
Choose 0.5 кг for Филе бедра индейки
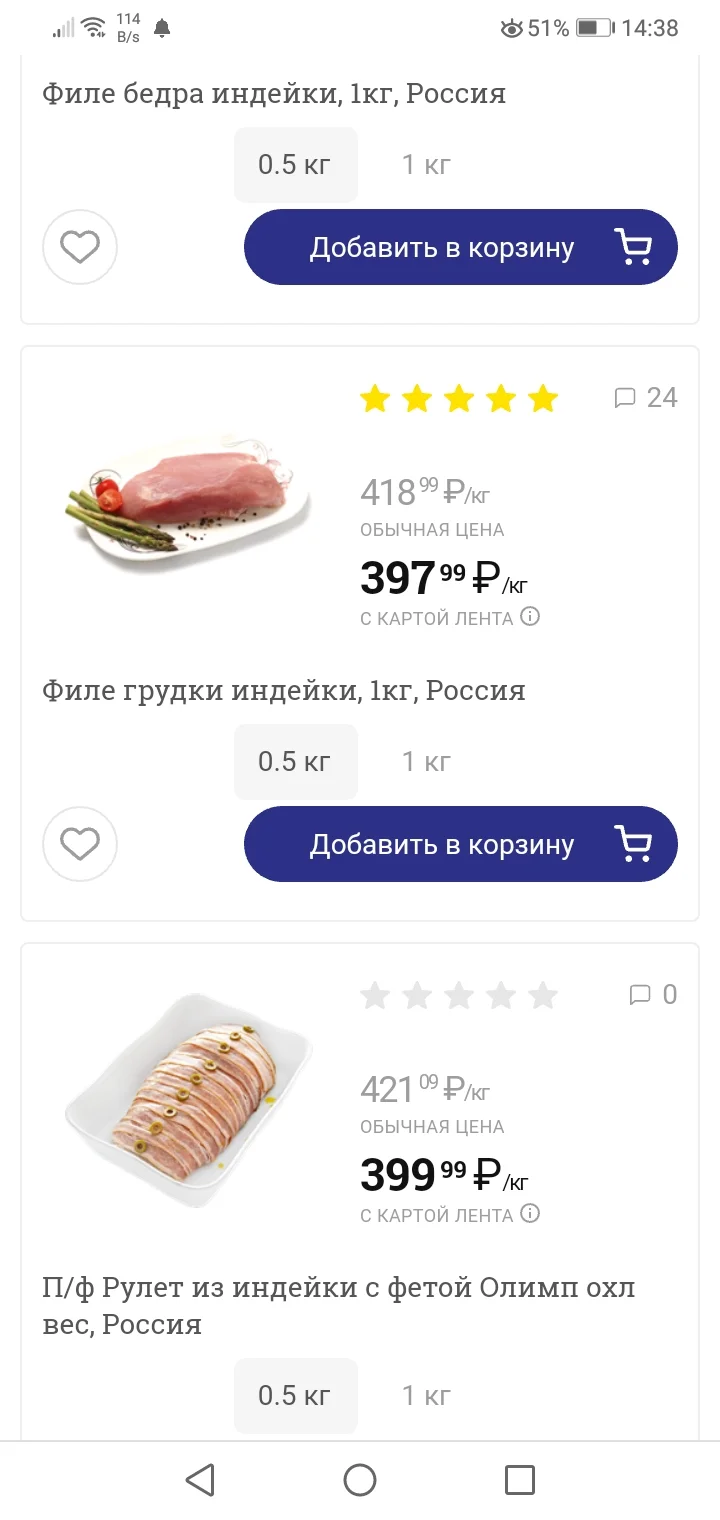295,165
